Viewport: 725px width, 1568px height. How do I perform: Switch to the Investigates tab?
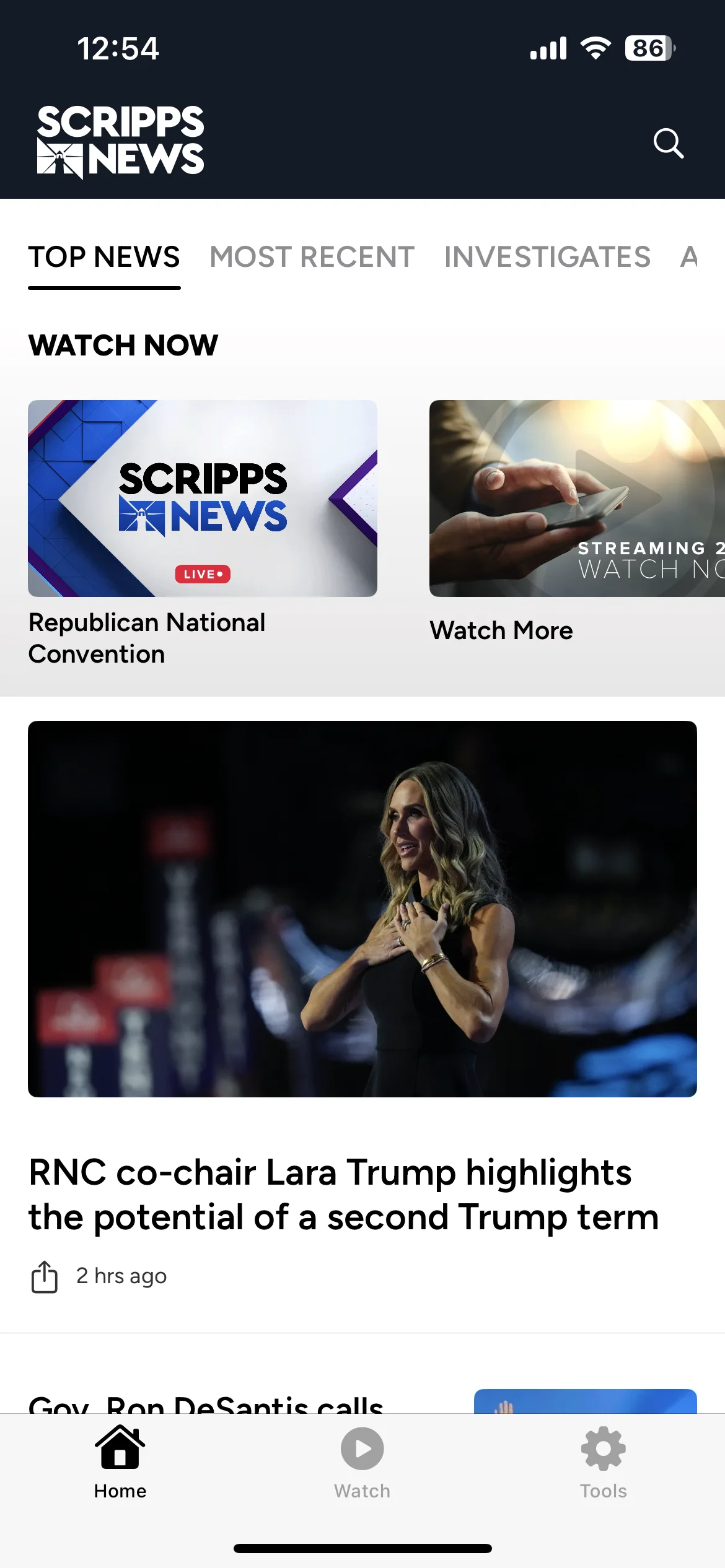(x=547, y=257)
